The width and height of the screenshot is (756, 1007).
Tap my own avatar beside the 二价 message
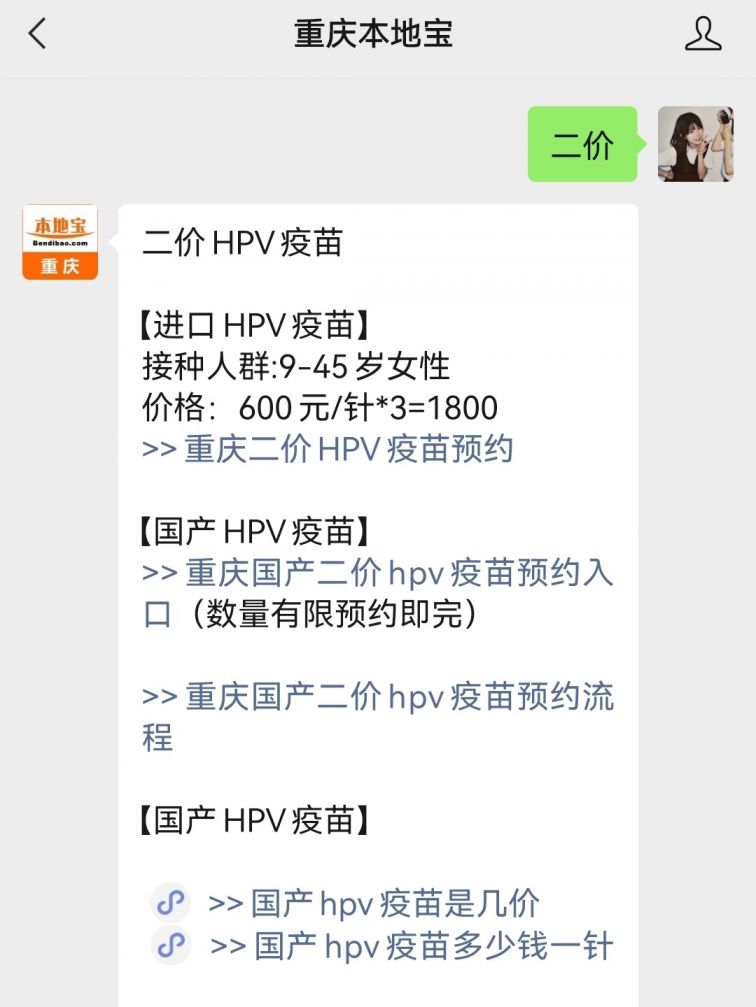pyautogui.click(x=695, y=144)
